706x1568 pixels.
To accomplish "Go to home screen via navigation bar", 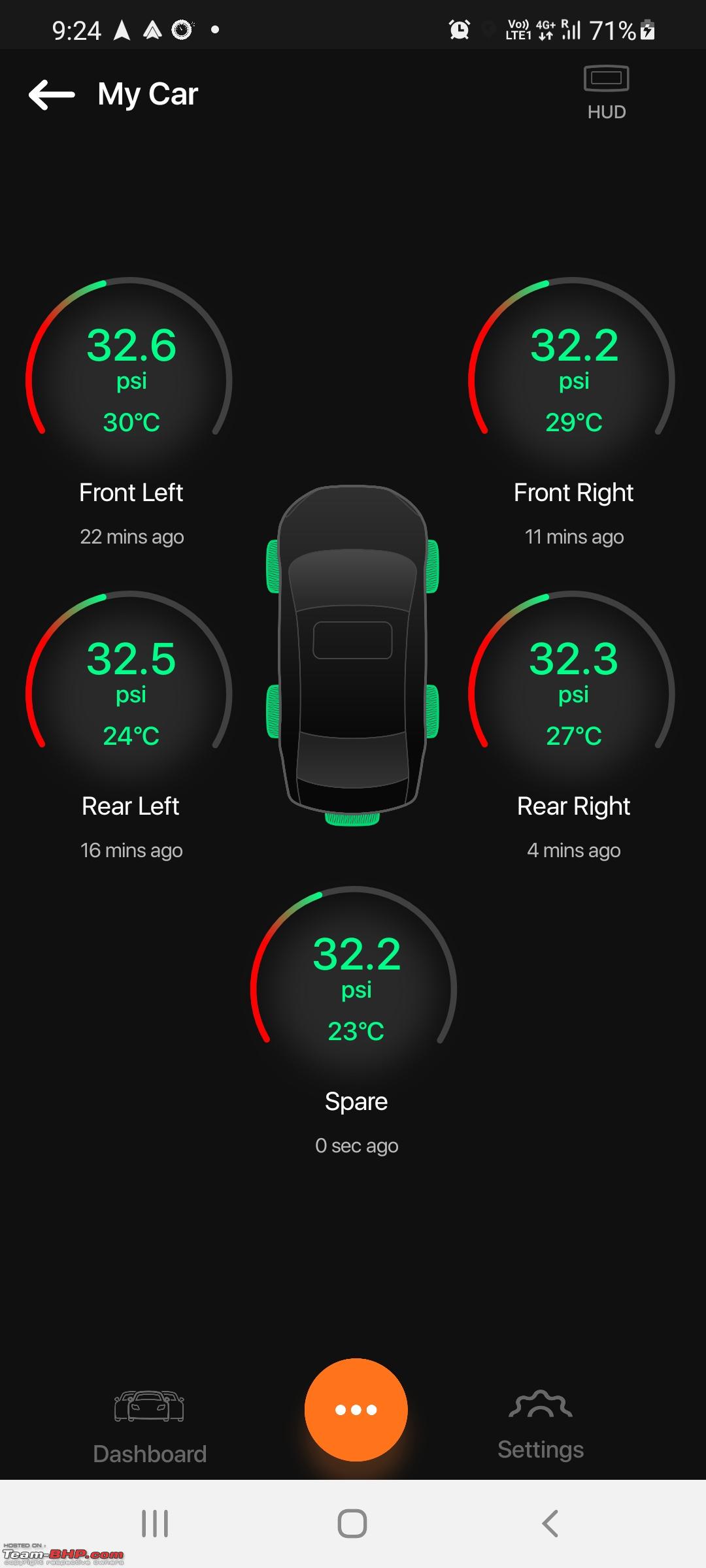I will 352,1524.
